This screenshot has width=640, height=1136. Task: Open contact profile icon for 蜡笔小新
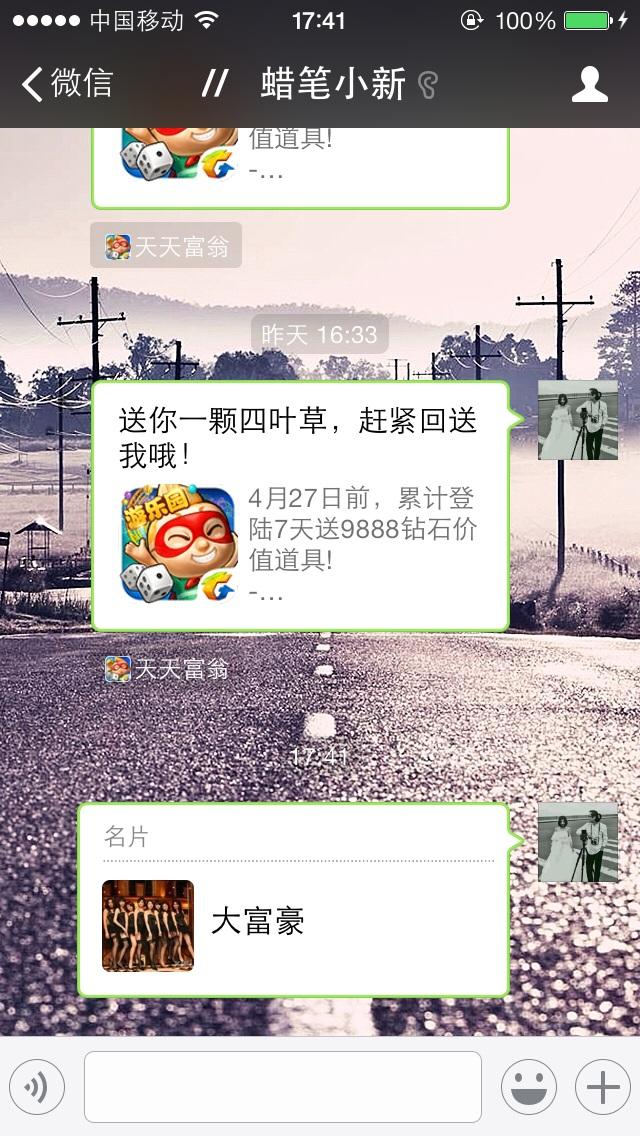coord(589,84)
